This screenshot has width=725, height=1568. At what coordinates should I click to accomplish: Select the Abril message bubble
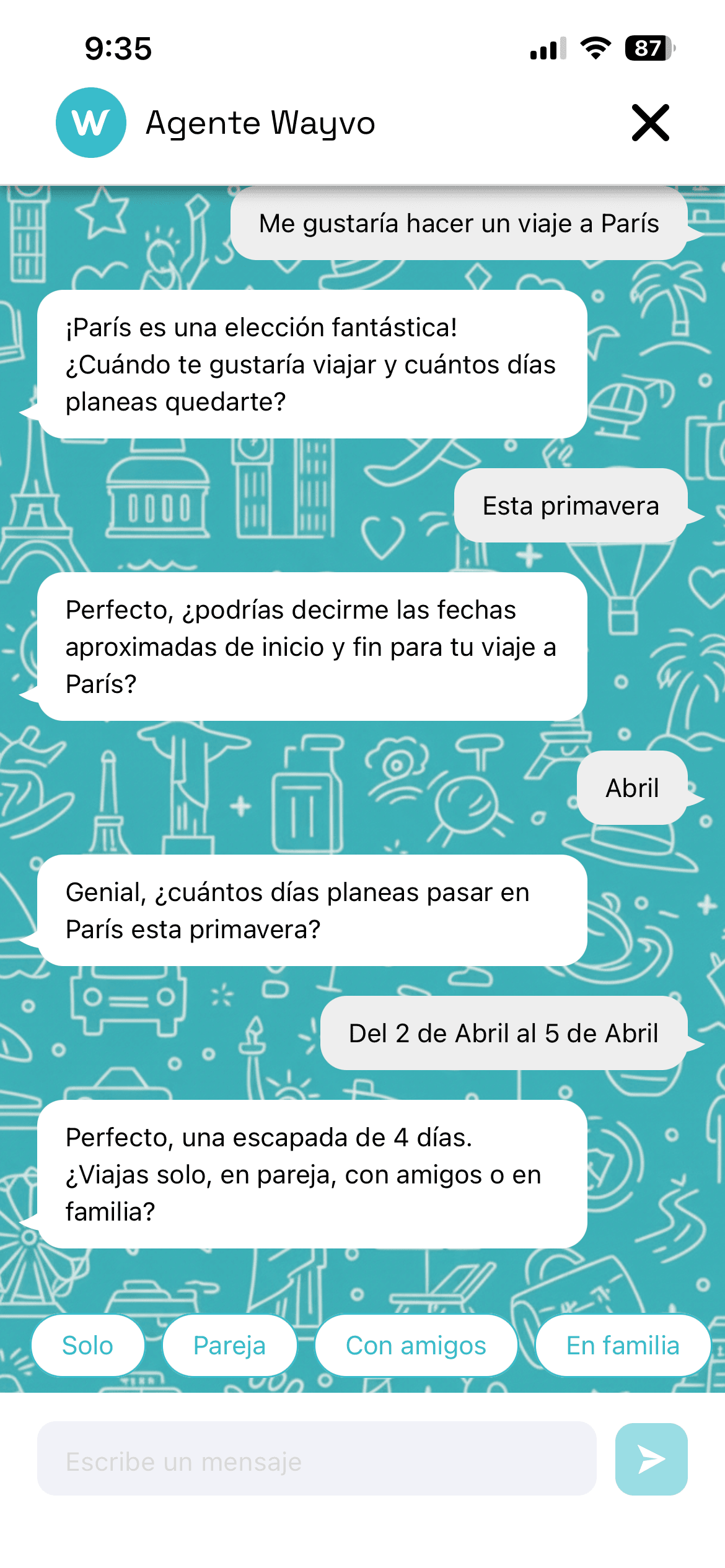[x=632, y=788]
